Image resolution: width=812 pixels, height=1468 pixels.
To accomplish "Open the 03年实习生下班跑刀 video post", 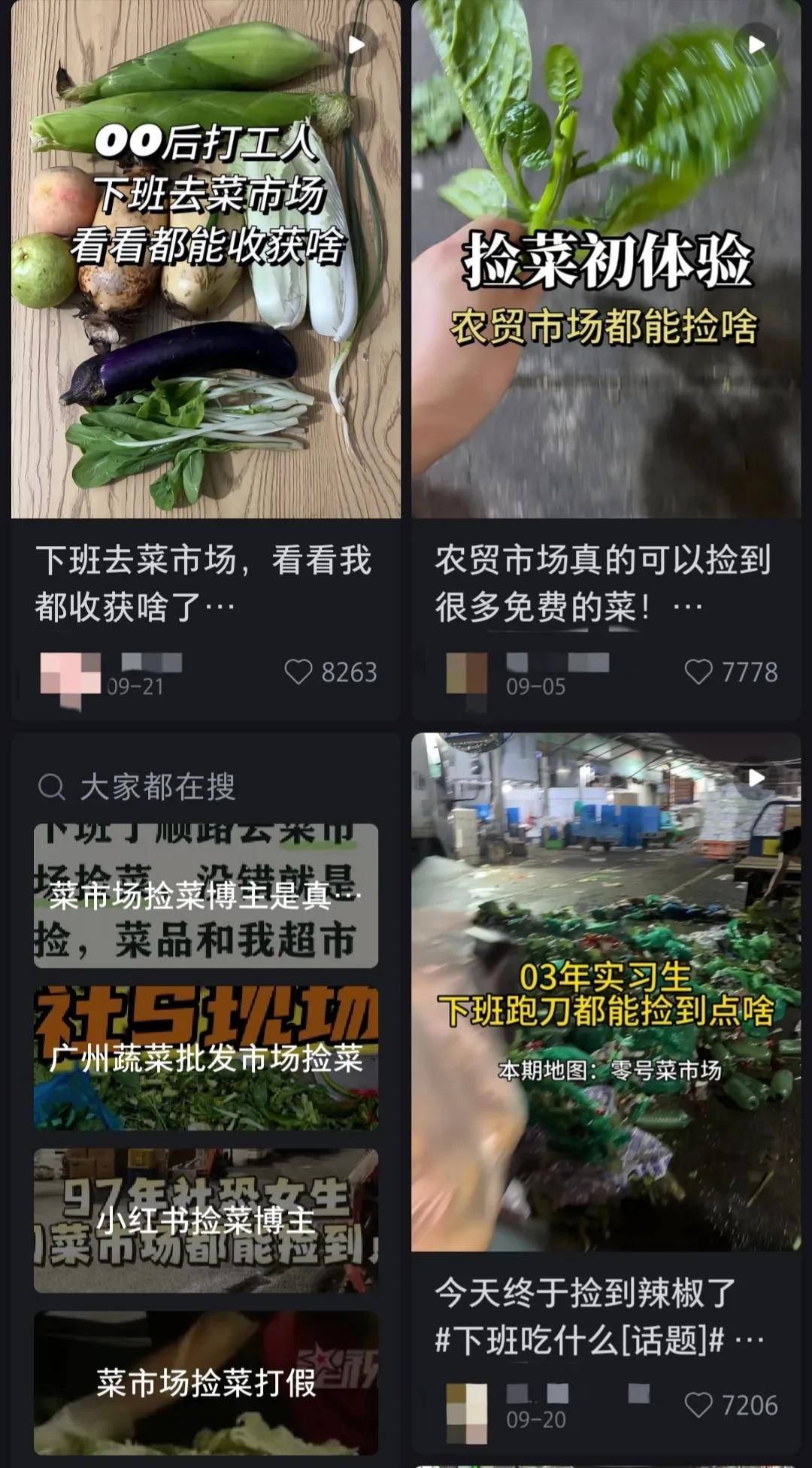I will pos(606,991).
